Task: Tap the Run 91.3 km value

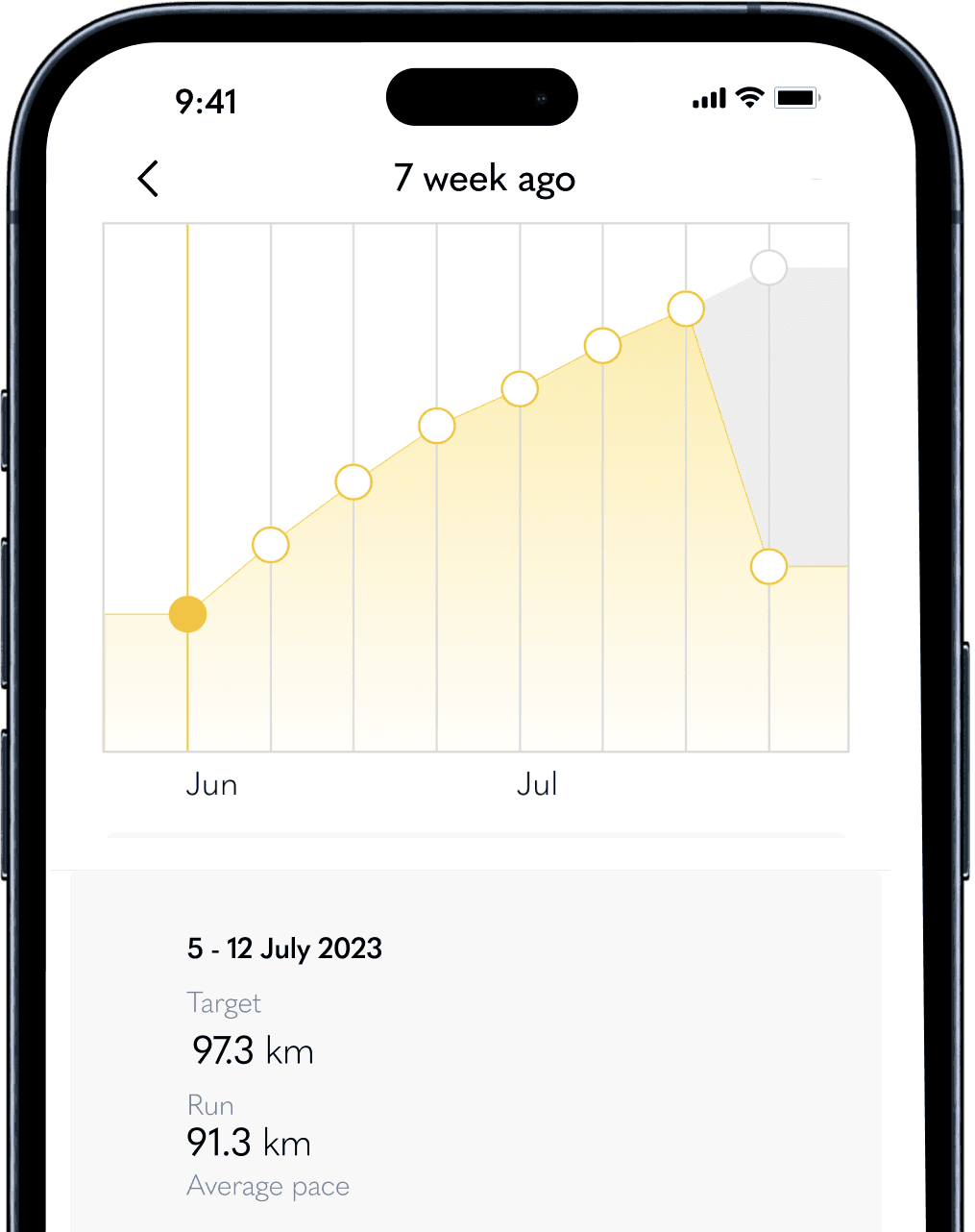Action: coord(247,1142)
